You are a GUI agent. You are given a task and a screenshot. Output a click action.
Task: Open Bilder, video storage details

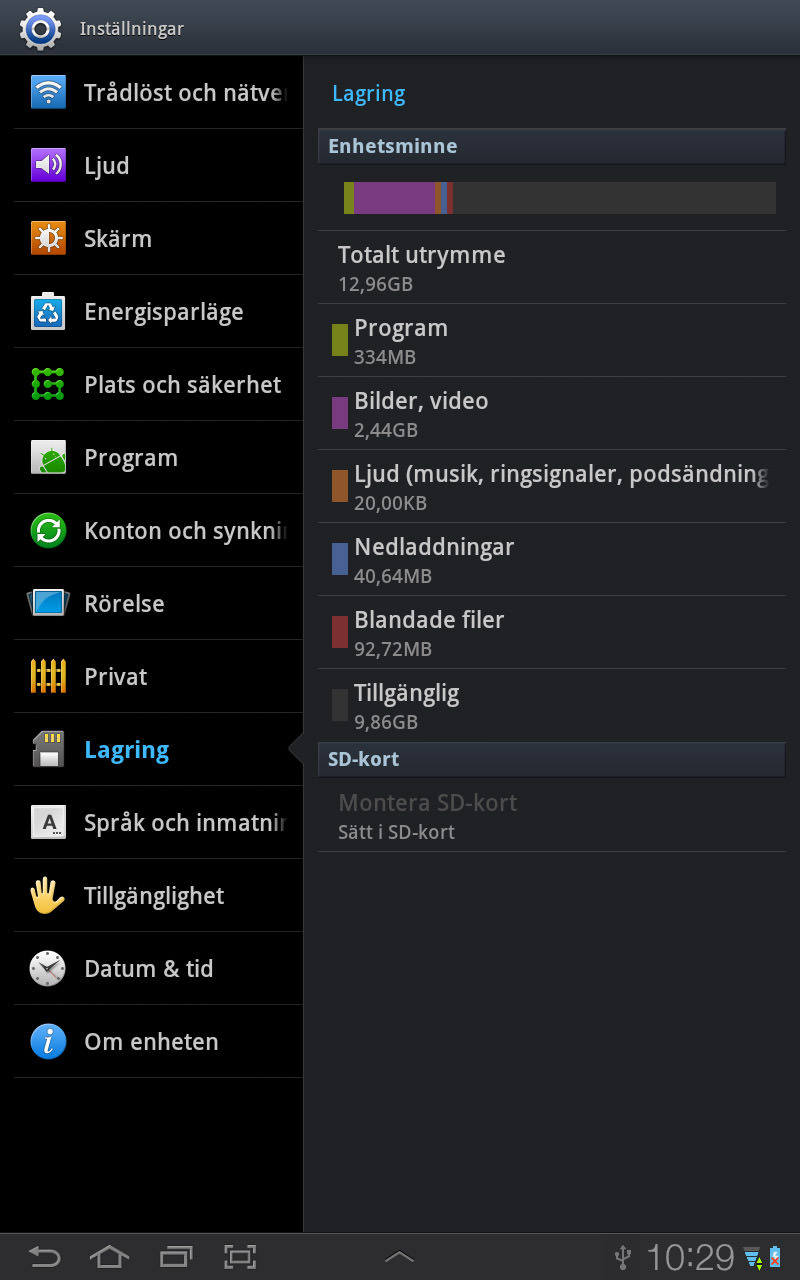pyautogui.click(x=552, y=414)
